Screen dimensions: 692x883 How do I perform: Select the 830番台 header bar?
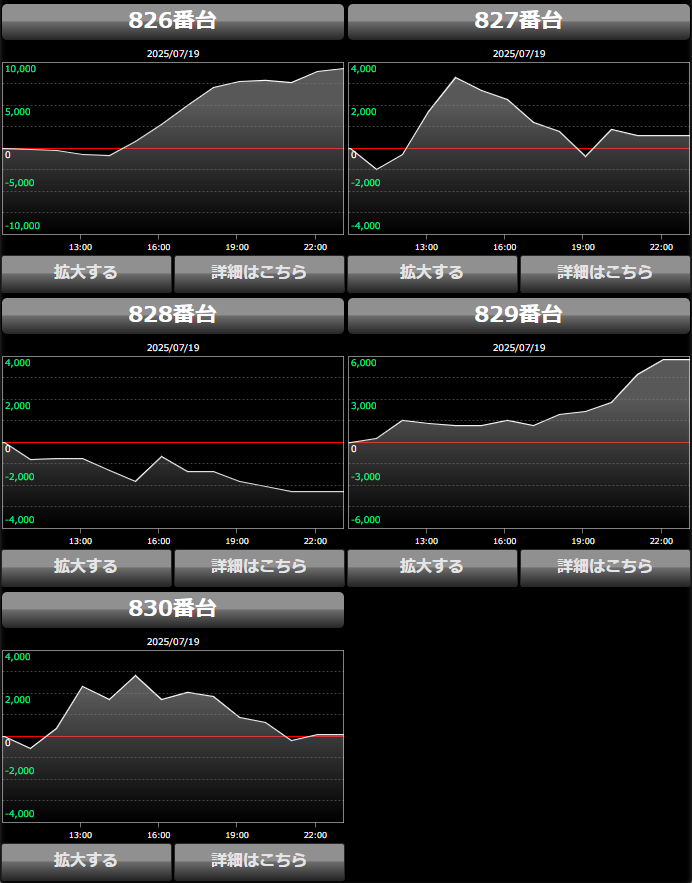pyautogui.click(x=173, y=609)
